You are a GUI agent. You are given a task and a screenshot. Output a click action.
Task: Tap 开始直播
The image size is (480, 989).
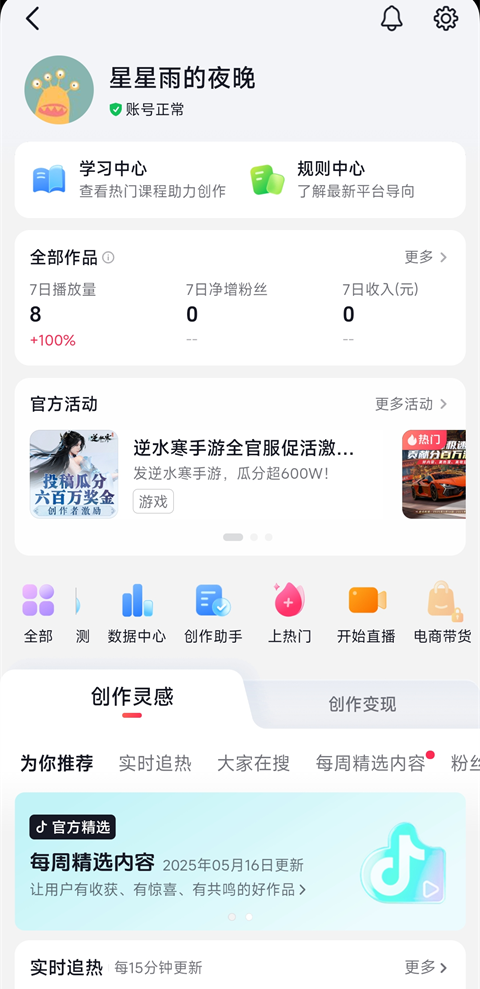(x=366, y=613)
